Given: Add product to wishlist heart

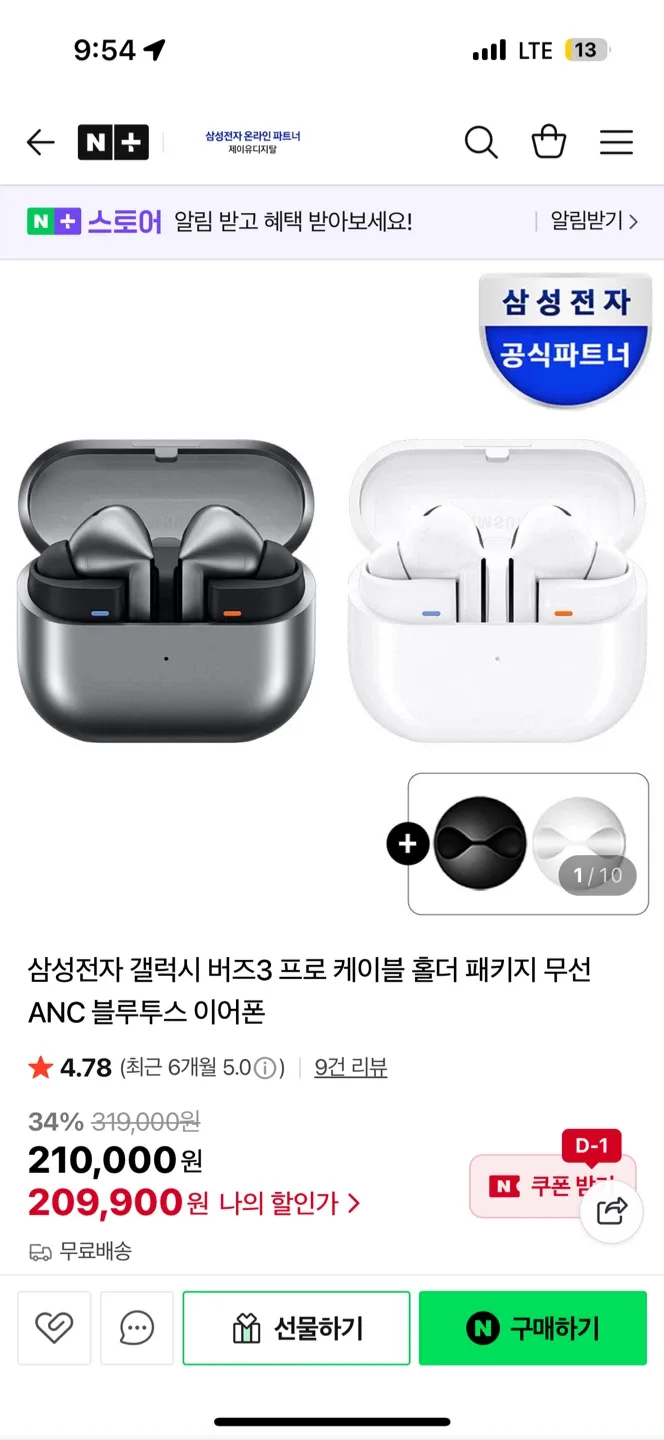Looking at the screenshot, I should coord(54,1328).
